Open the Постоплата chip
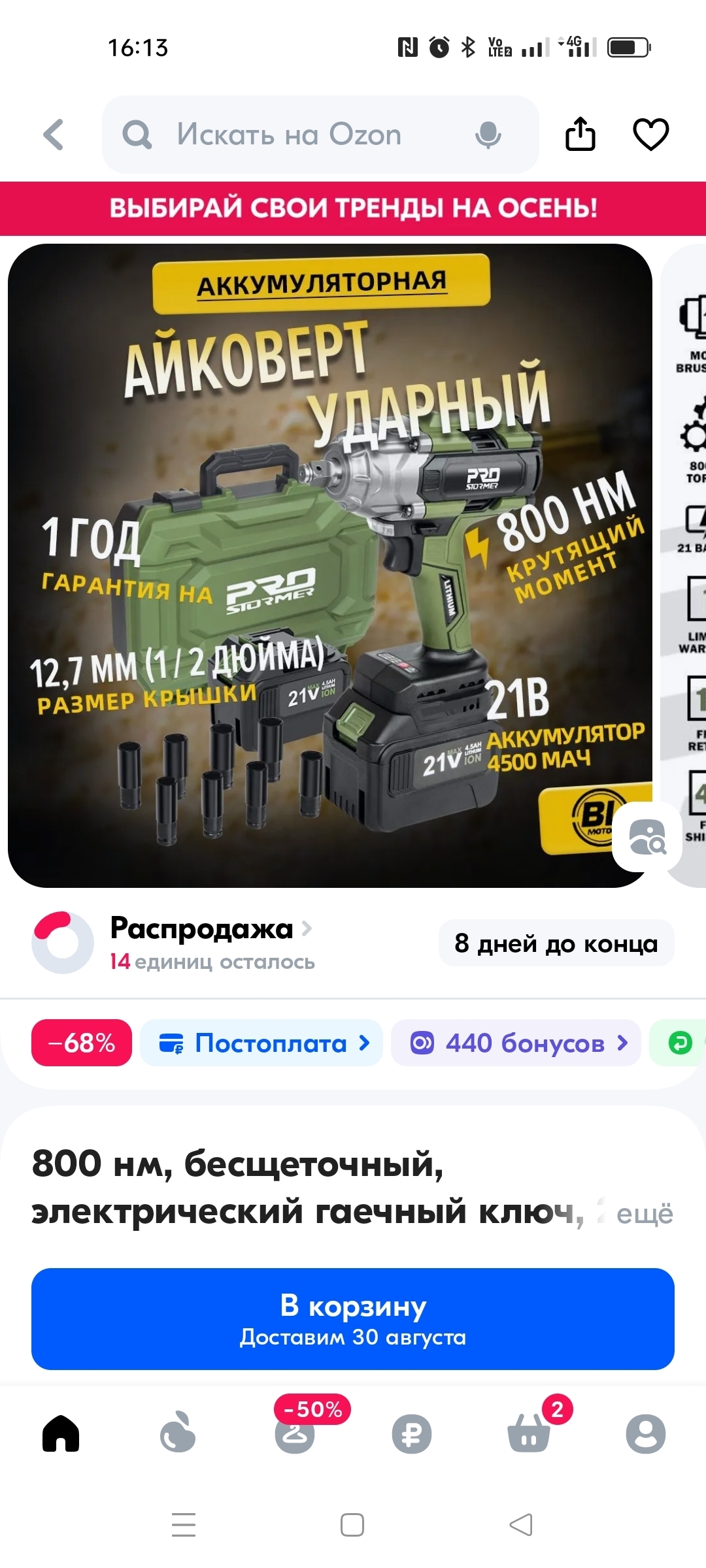Viewport: 706px width, 1568px height. (261, 1043)
